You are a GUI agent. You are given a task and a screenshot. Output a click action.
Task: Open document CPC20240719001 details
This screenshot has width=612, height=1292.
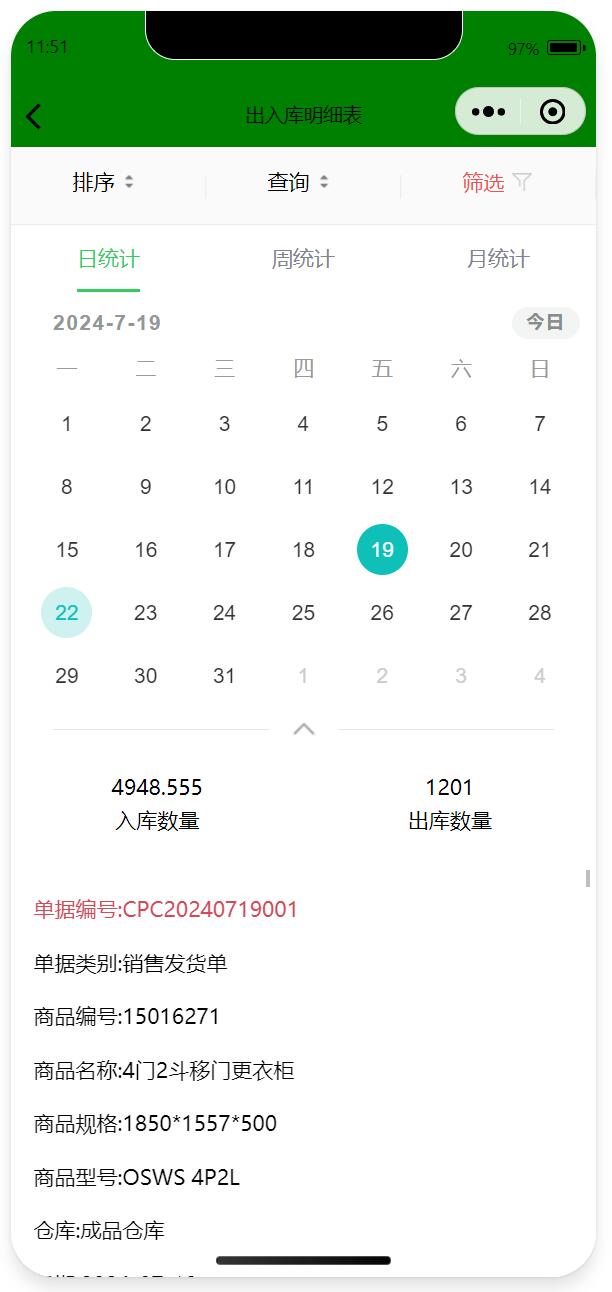pos(166,909)
